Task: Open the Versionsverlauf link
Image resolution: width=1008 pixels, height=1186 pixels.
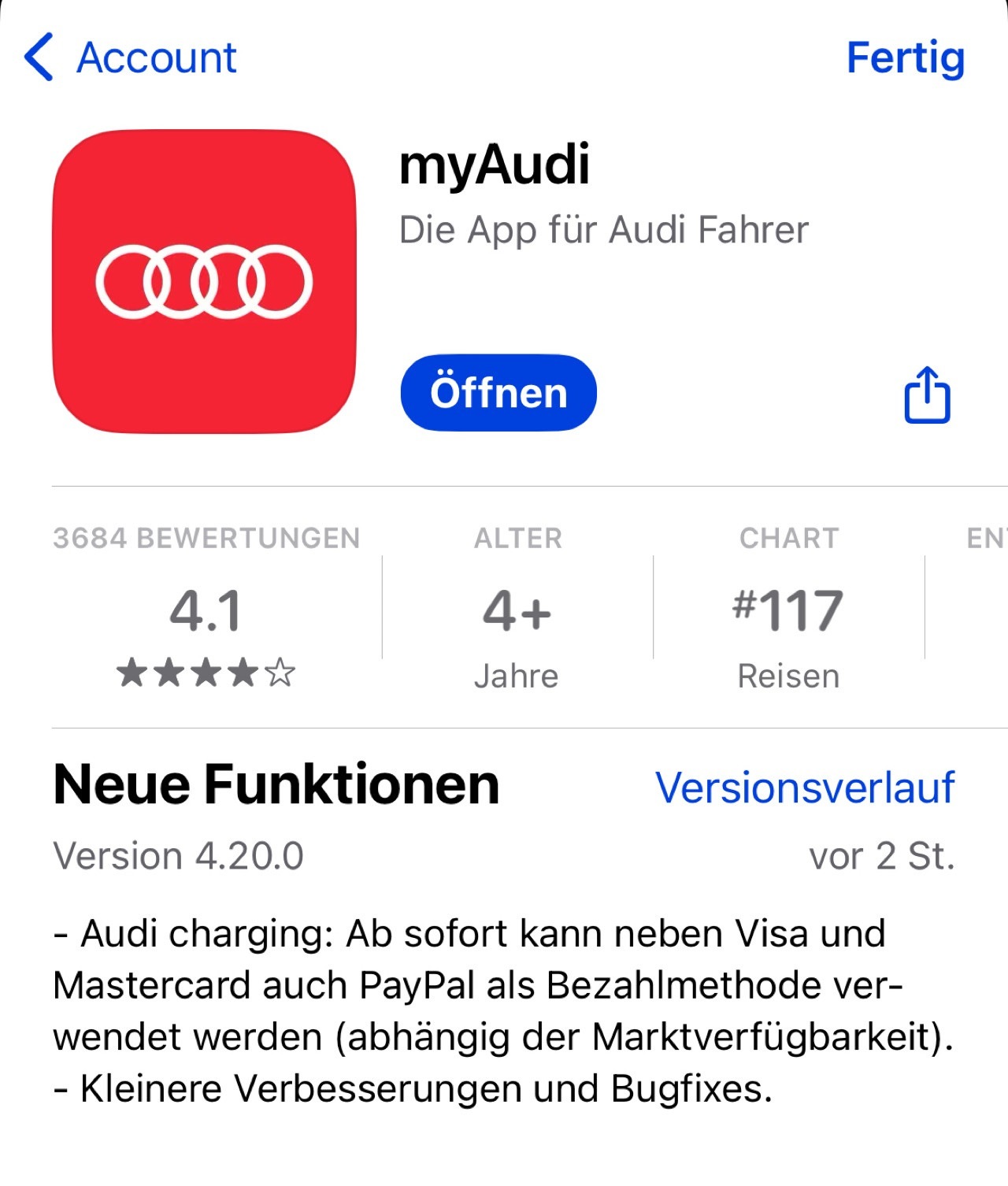Action: coord(805,785)
